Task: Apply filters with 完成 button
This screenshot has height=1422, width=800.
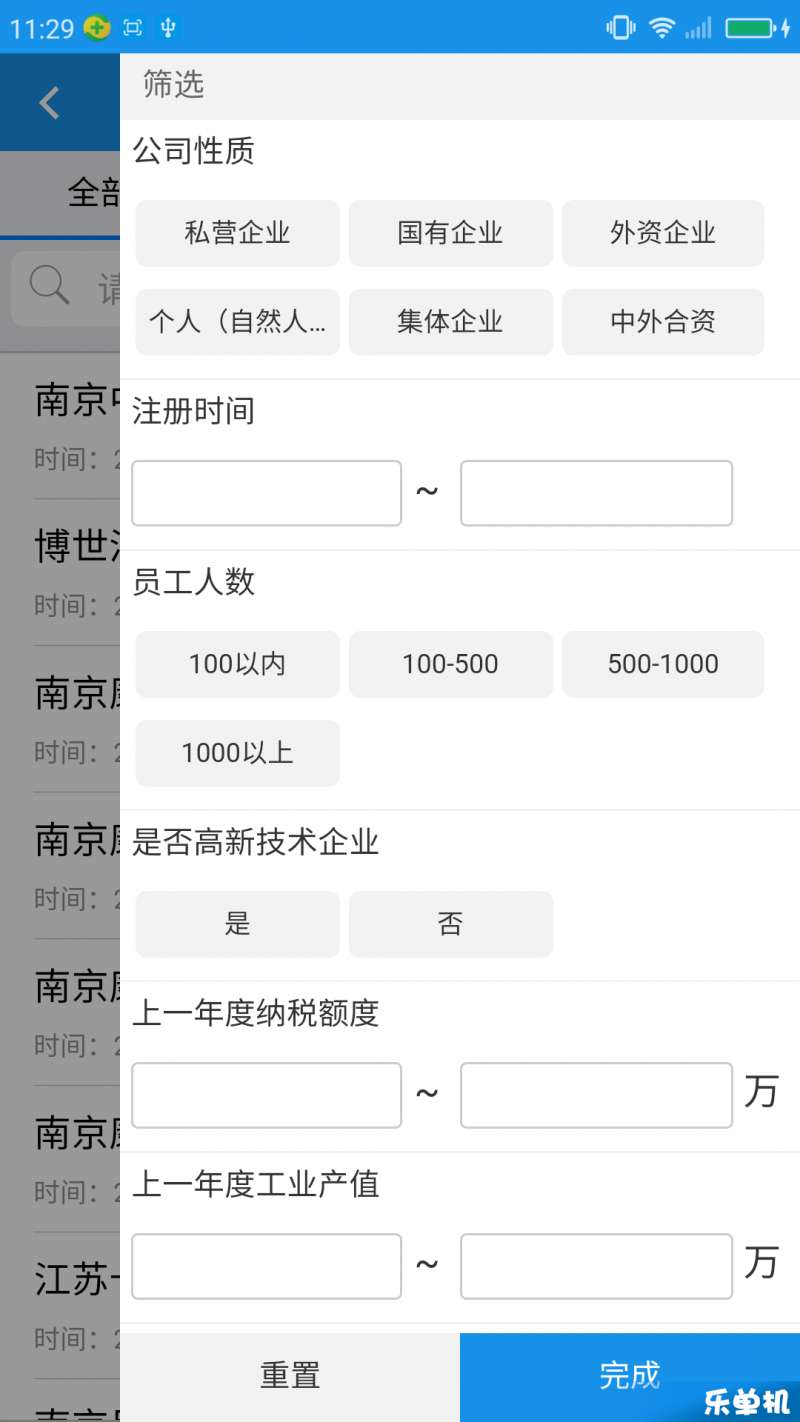Action: coord(630,1377)
